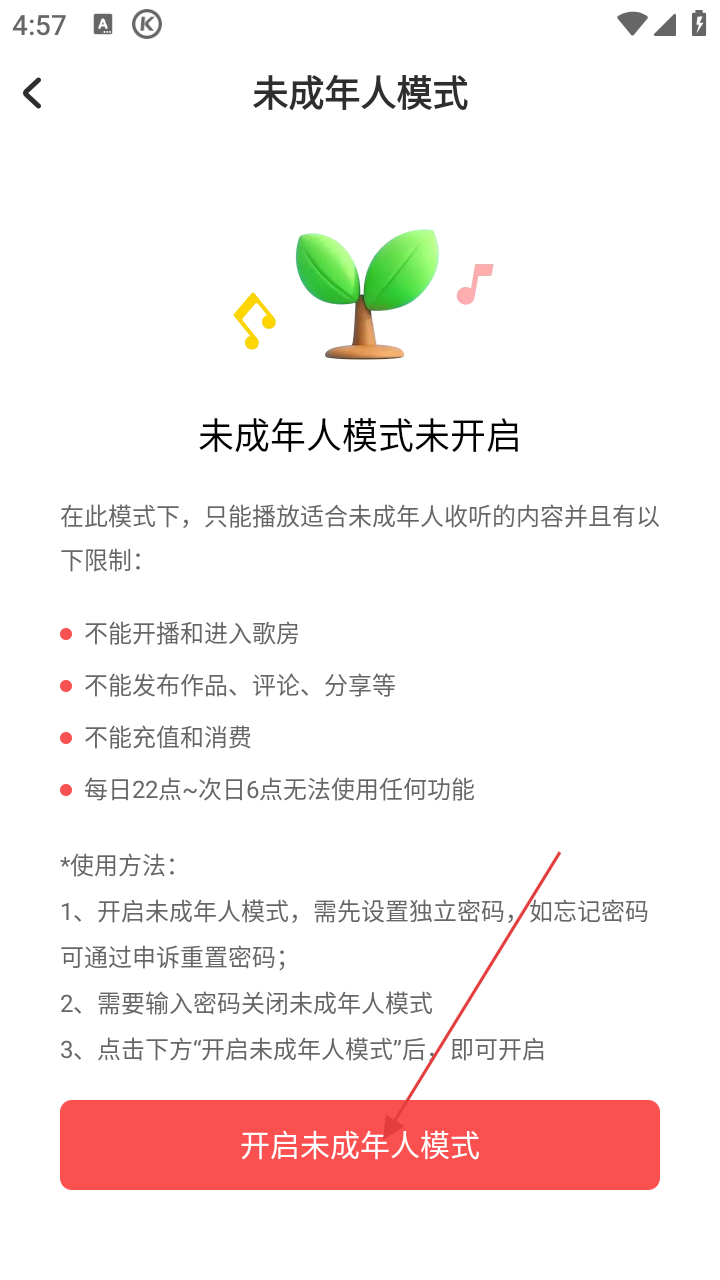Tap the 开启未成年人模式 button
The height and width of the screenshot is (1280, 720).
point(360,1145)
